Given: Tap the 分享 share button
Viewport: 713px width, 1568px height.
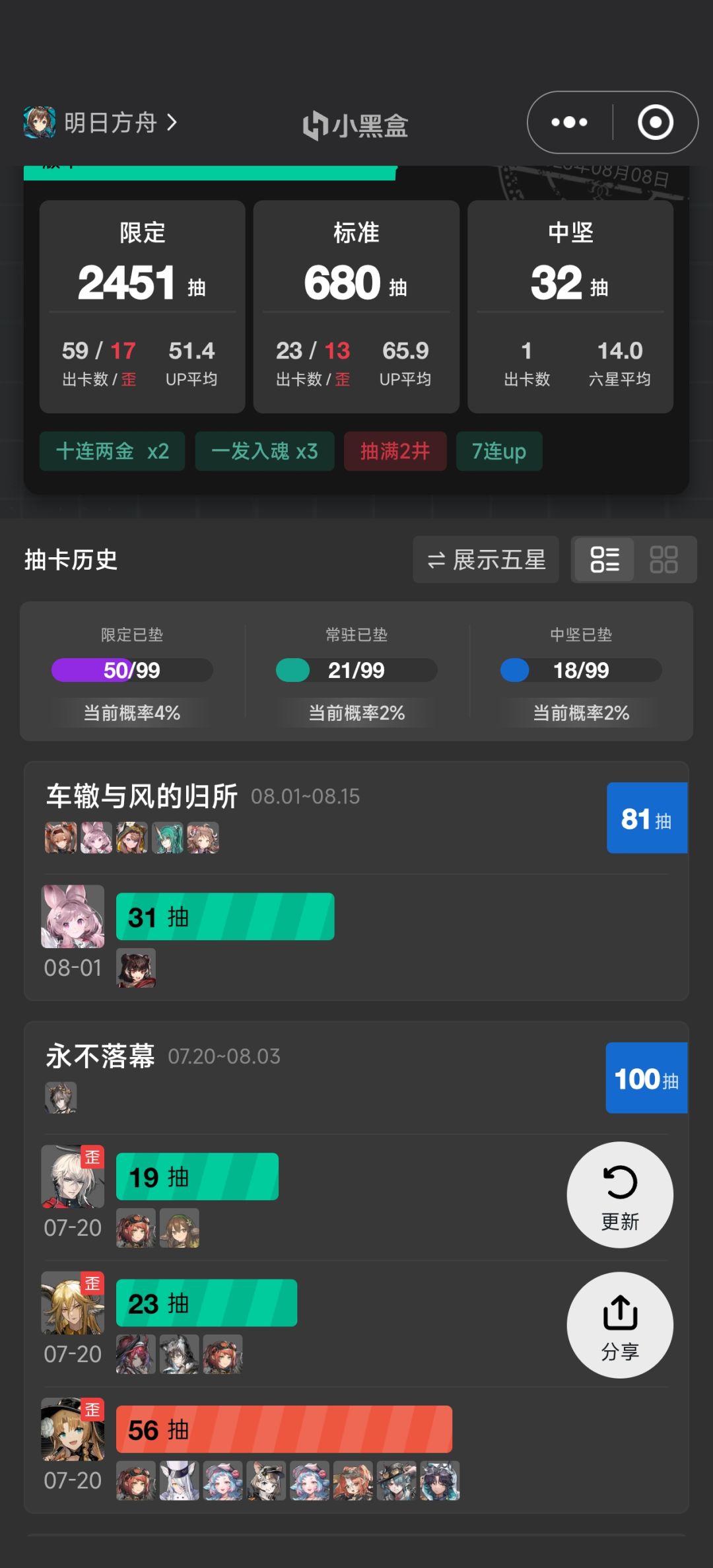Looking at the screenshot, I should [x=620, y=1325].
